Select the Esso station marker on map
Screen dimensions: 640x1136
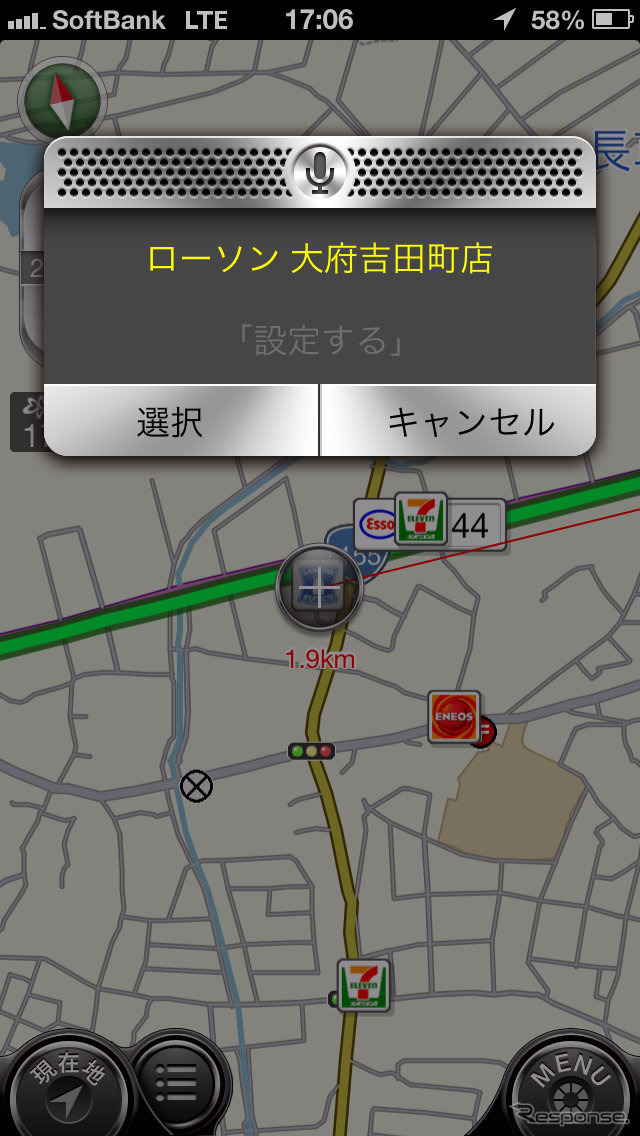tap(375, 523)
